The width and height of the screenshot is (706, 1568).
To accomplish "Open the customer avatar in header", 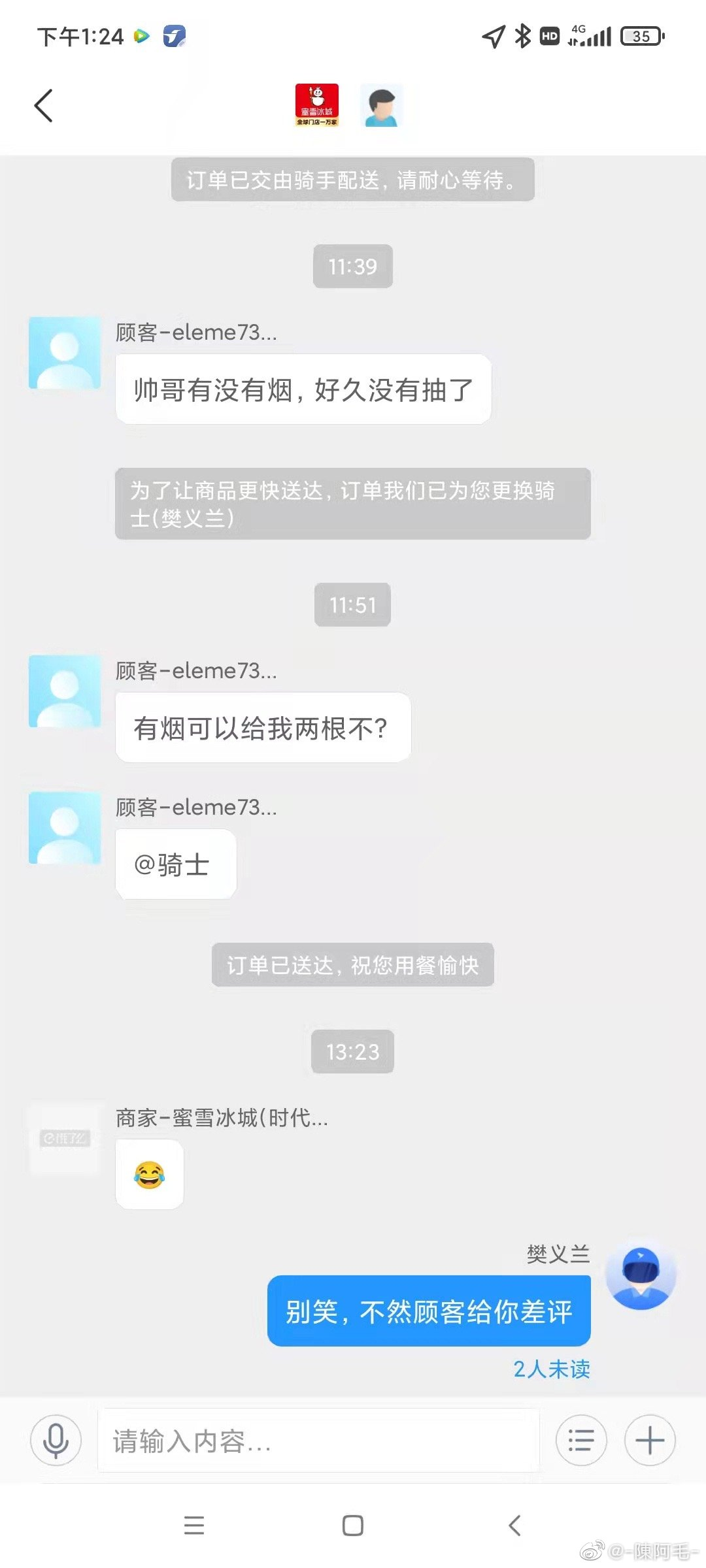I will tap(382, 105).
